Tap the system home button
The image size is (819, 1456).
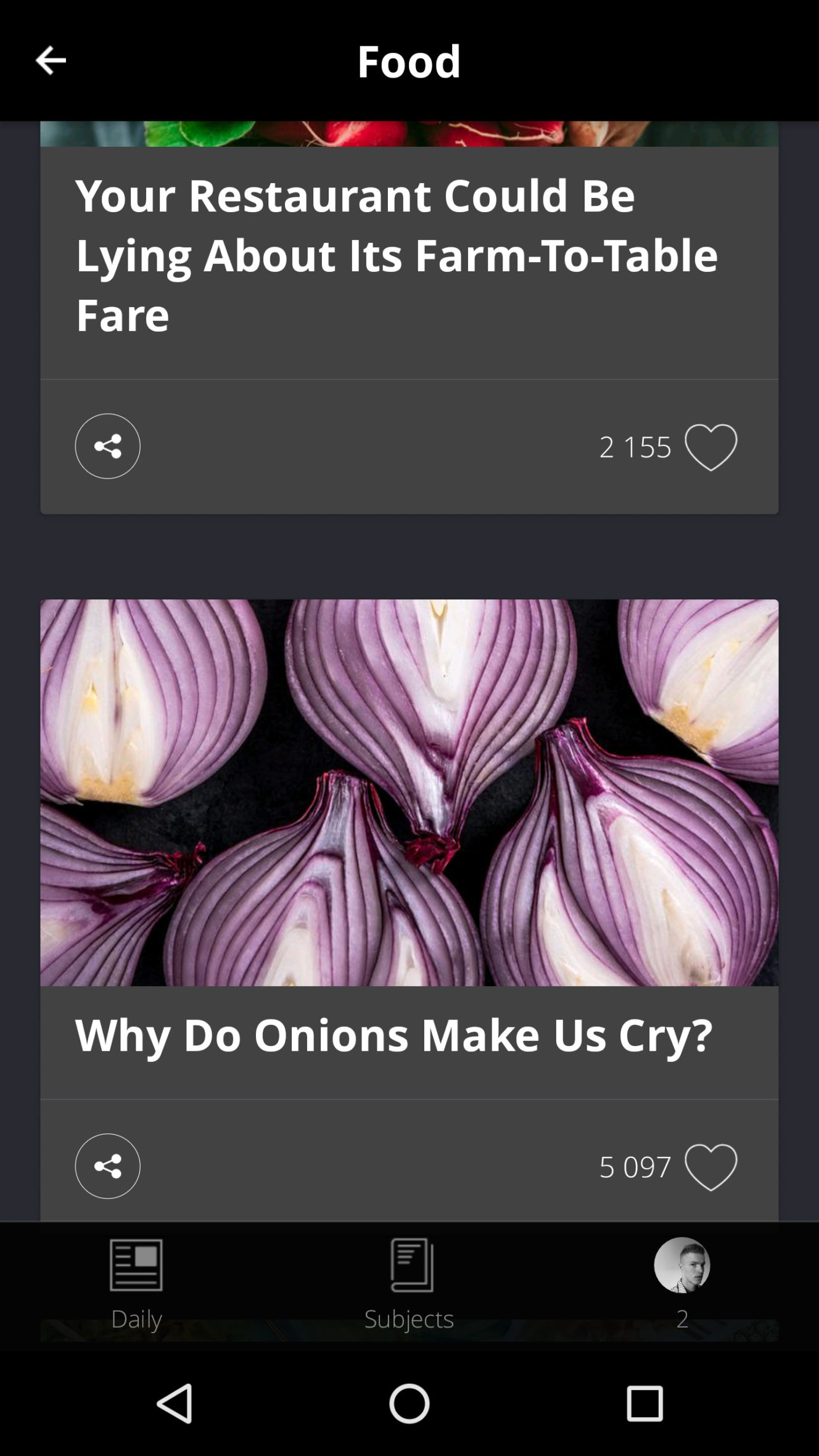click(409, 1403)
